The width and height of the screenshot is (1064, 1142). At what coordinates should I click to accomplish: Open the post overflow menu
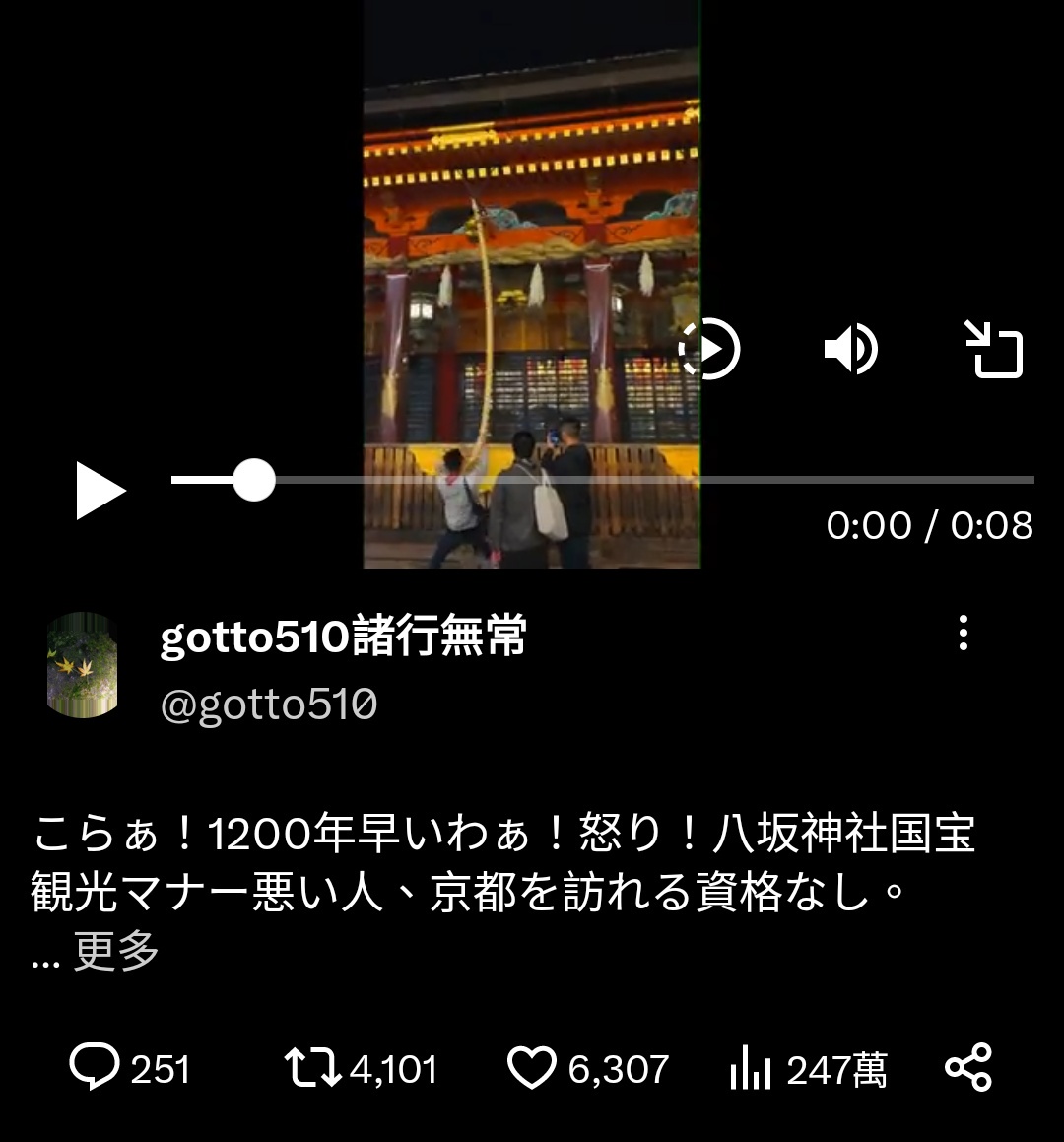pos(963,634)
